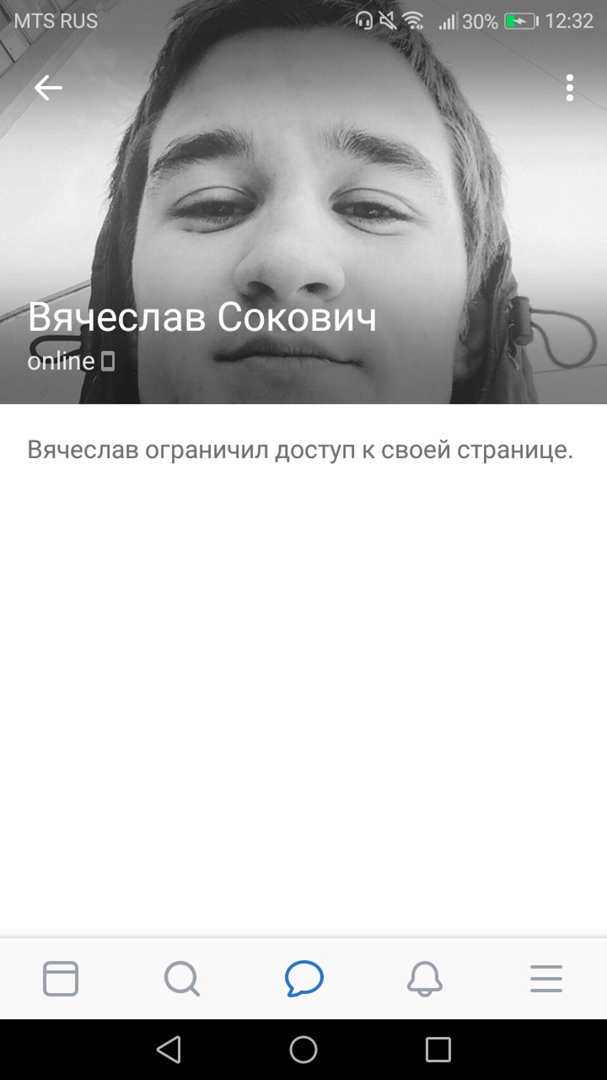The width and height of the screenshot is (607, 1080).
Task: Open recent apps with the square button
Action: (438, 1049)
